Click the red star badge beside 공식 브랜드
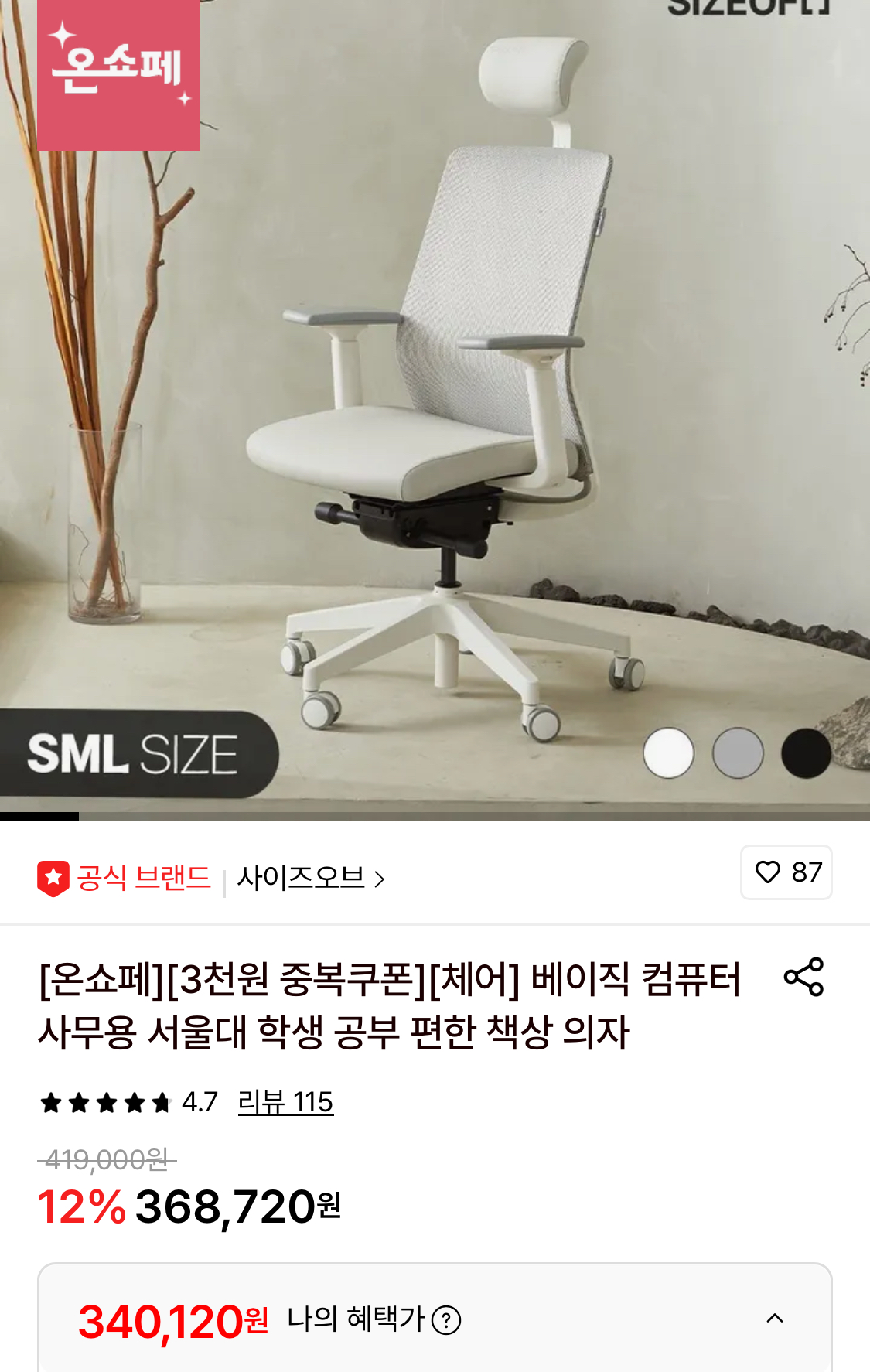The height and width of the screenshot is (1372, 870). tap(52, 875)
